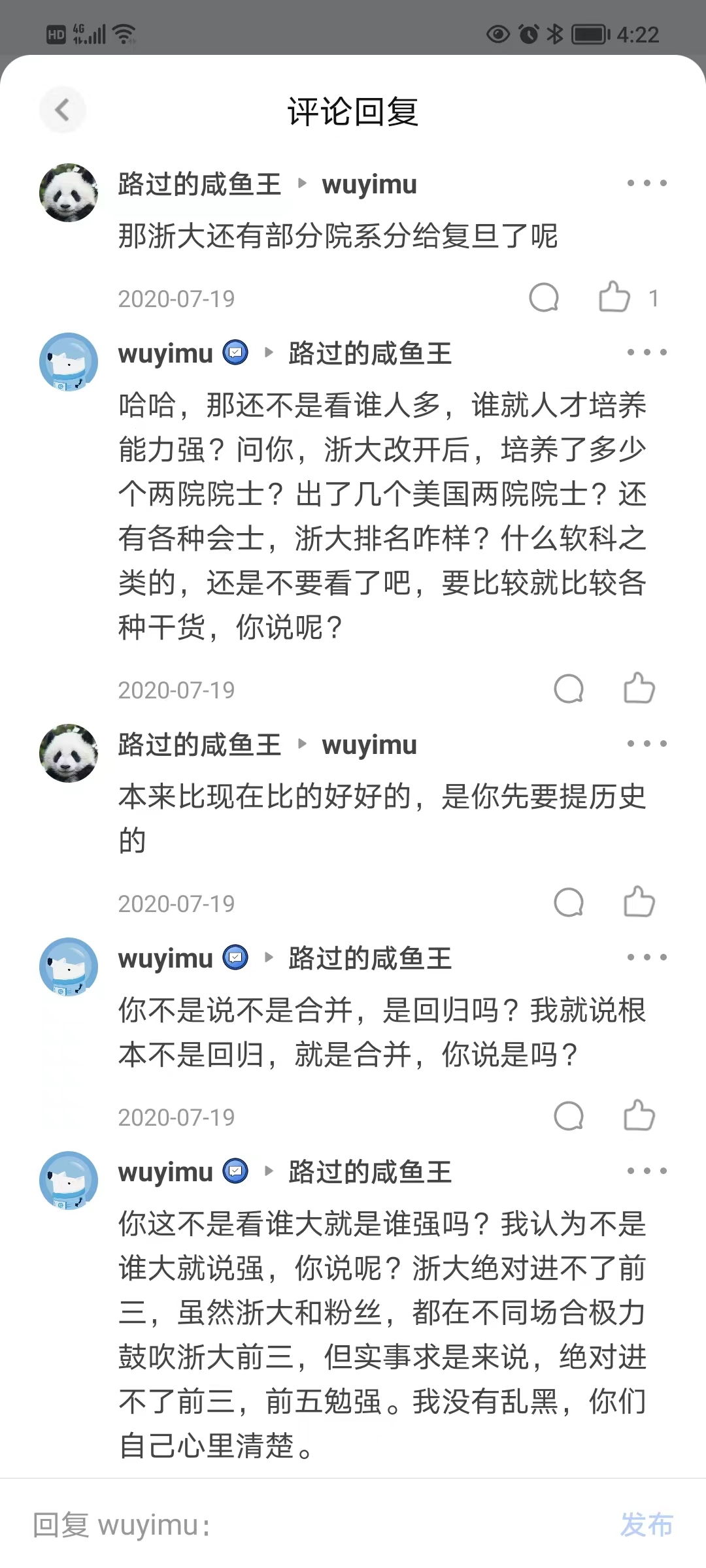Open the overflow menu on the 哈哈，那还不是看谁人多 comment
This screenshot has height=1568, width=706.
pos(647,353)
